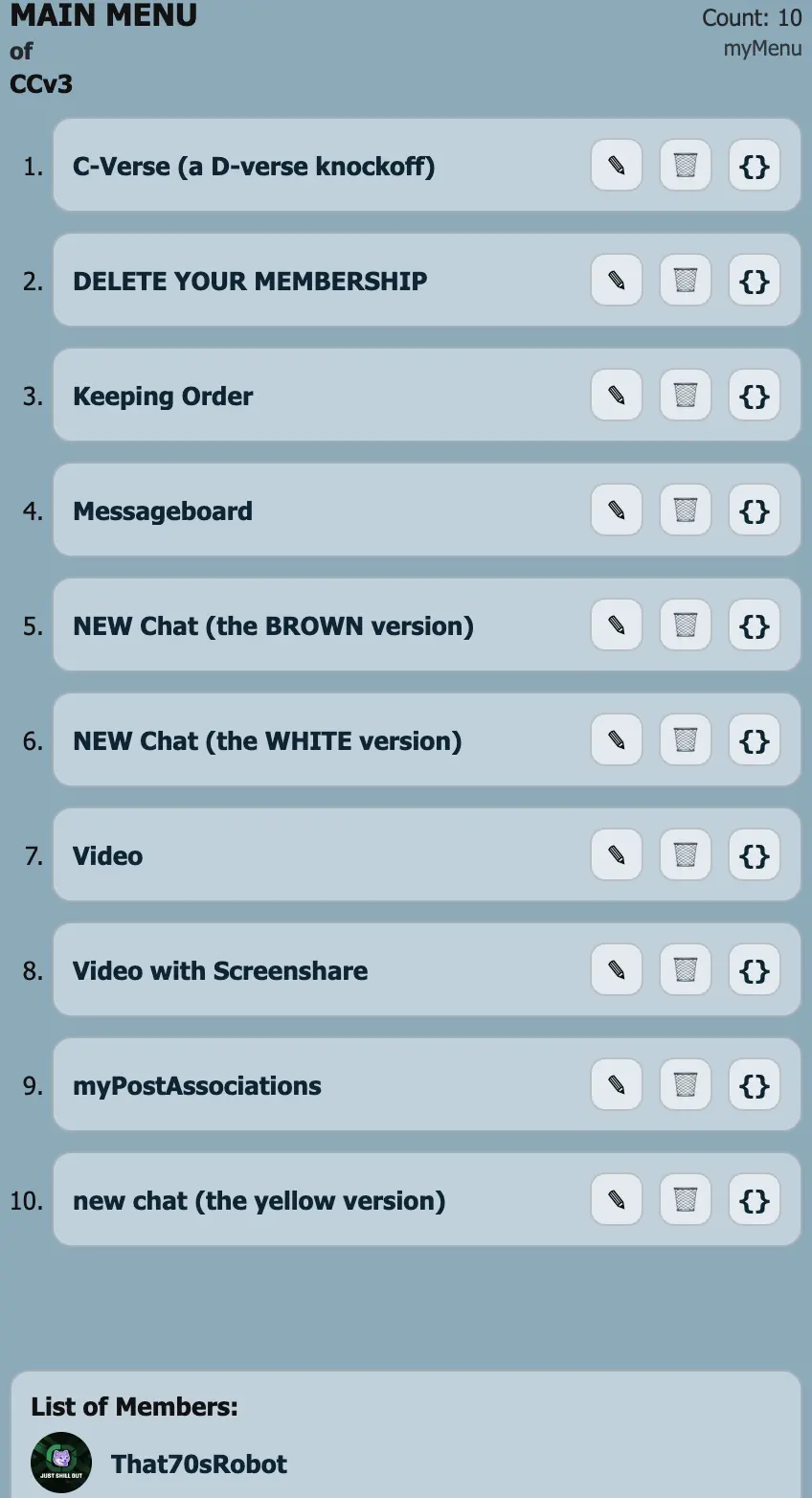
Task: Open the braces icon for Video
Action: pyautogui.click(x=755, y=855)
